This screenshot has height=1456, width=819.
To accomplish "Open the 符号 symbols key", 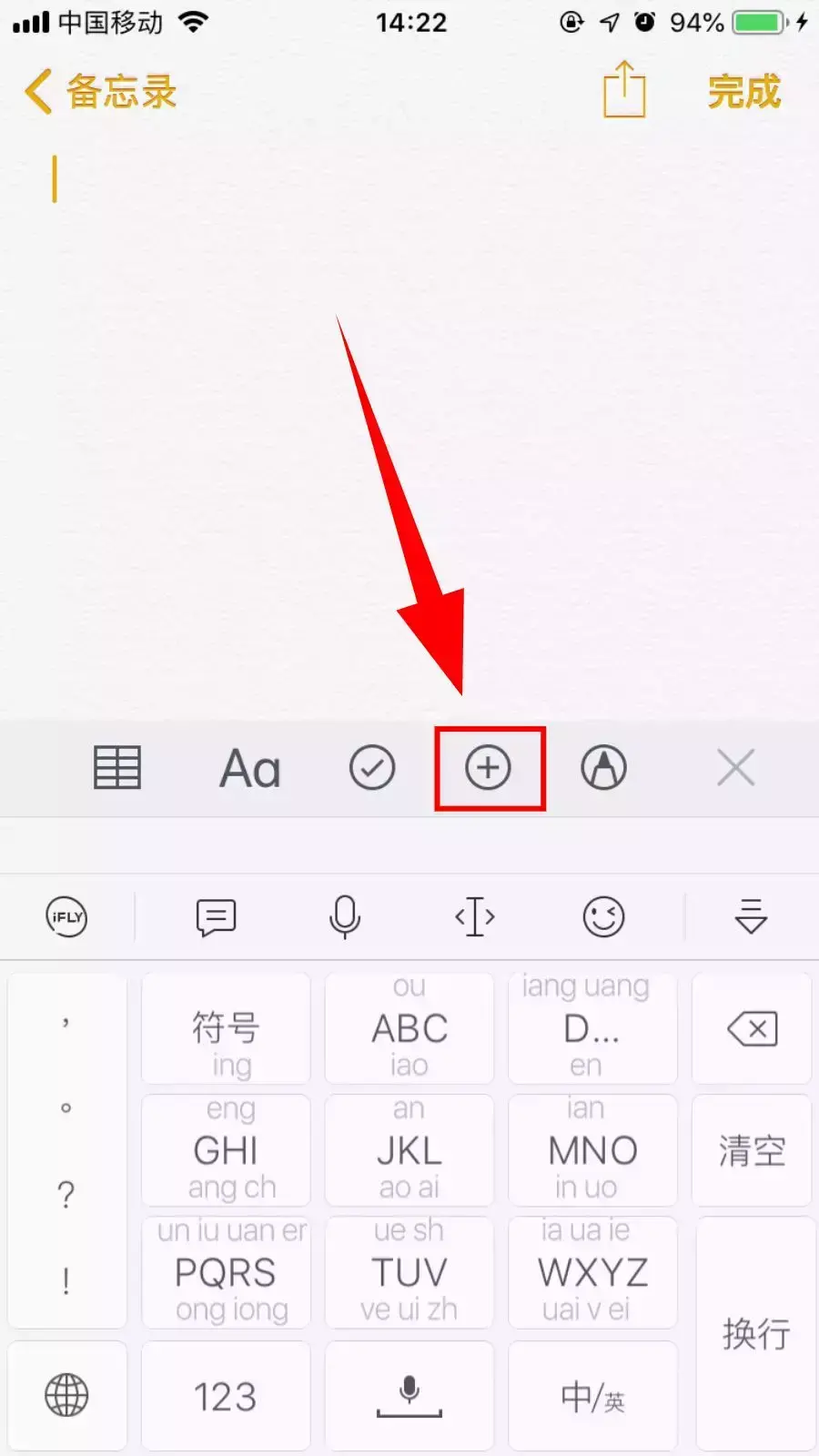I will [226, 1029].
